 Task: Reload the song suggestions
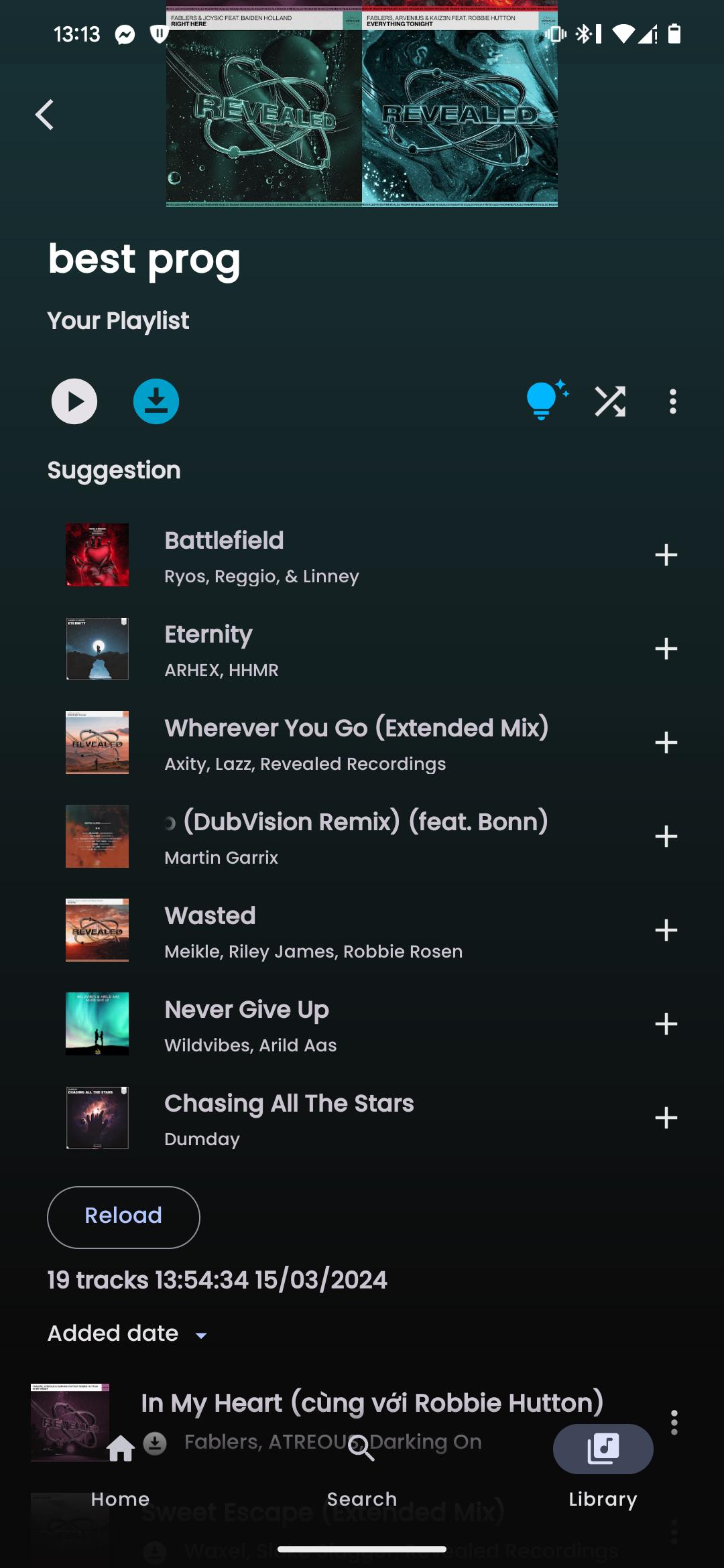(123, 1216)
